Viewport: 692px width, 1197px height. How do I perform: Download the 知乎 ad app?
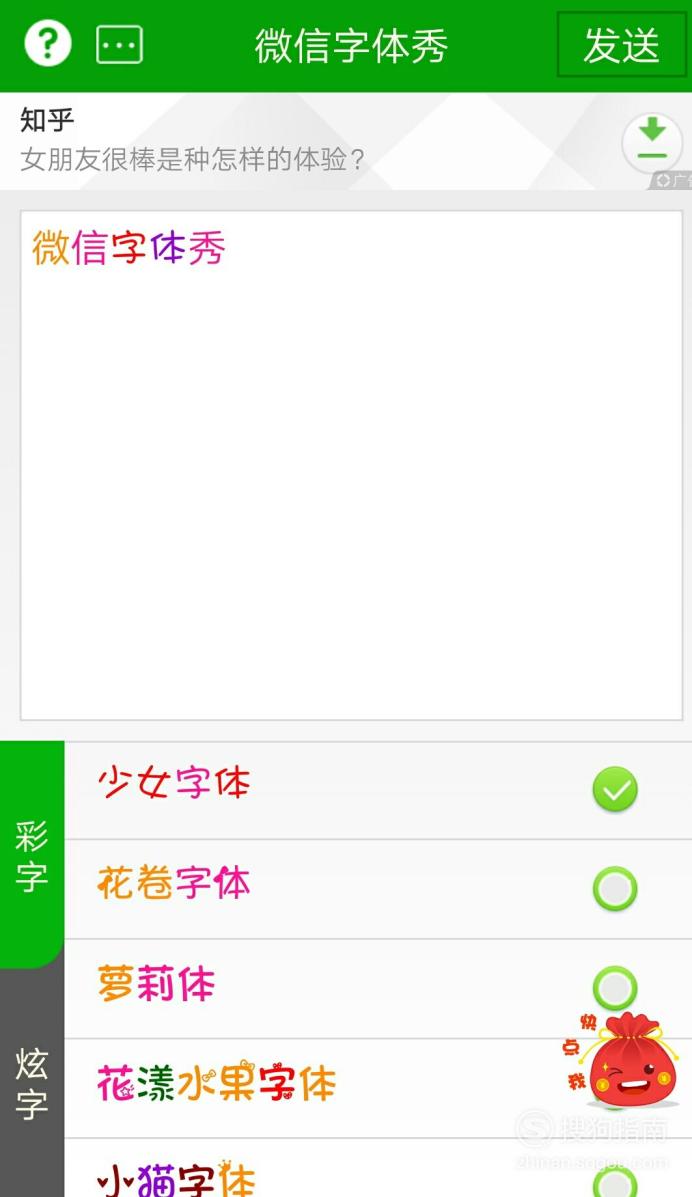pos(652,142)
